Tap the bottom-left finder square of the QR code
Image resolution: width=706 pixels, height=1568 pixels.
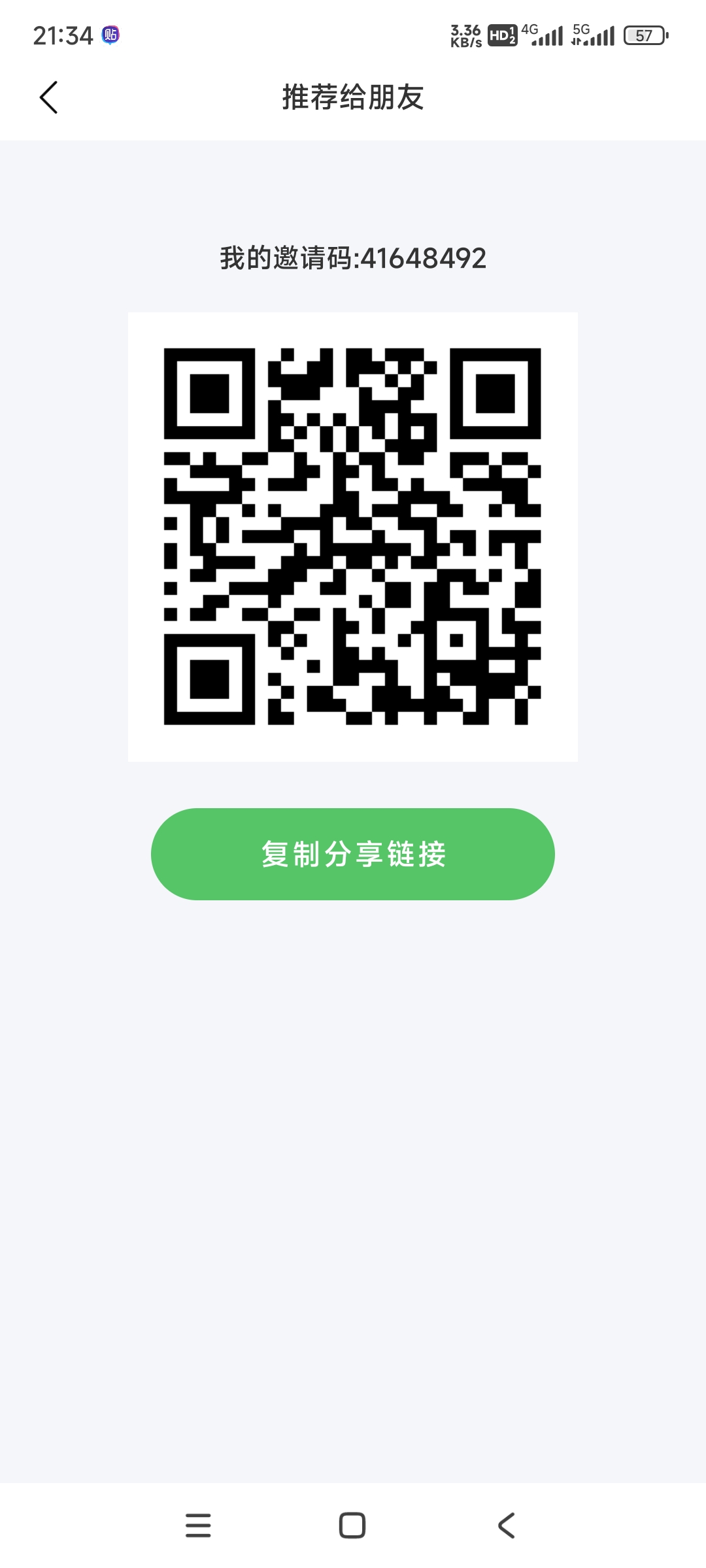(x=208, y=679)
